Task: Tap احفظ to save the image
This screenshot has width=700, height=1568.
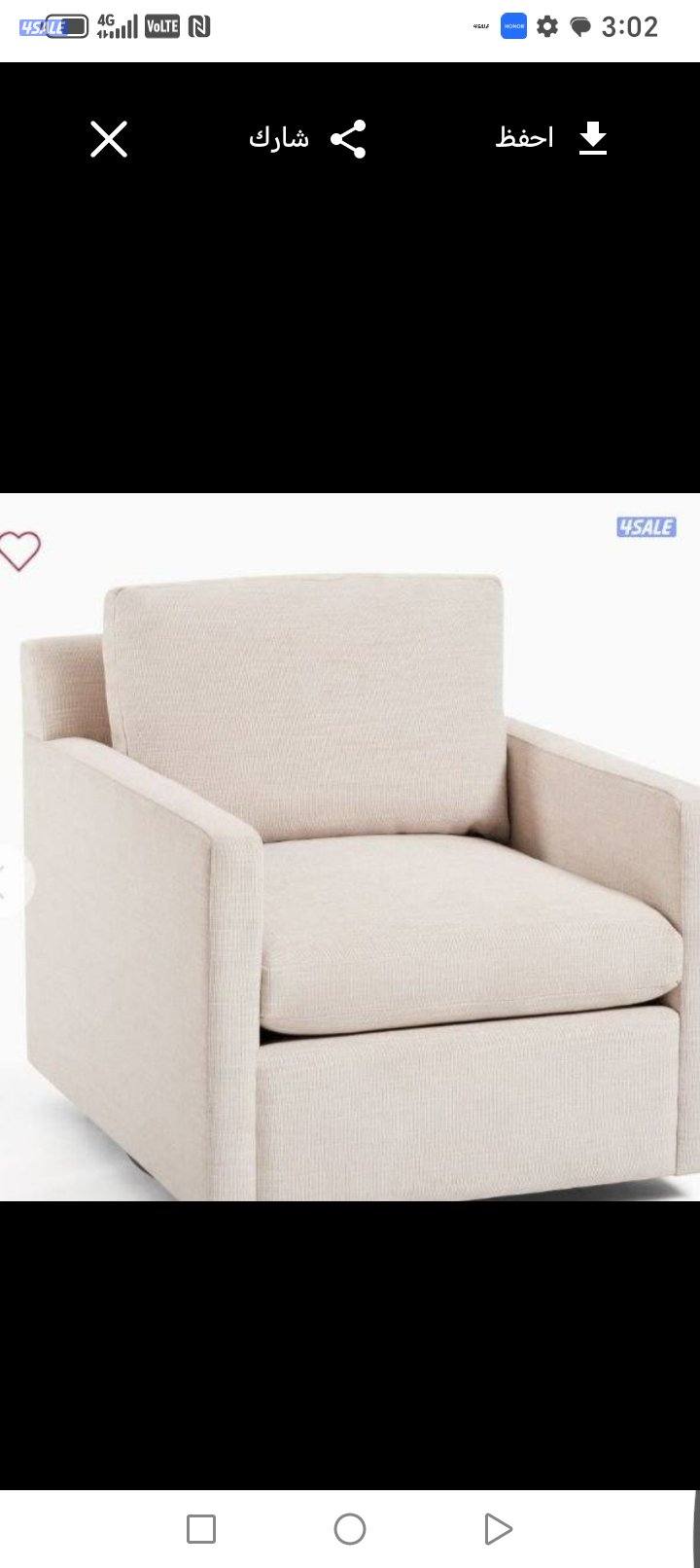Action: coord(522,137)
